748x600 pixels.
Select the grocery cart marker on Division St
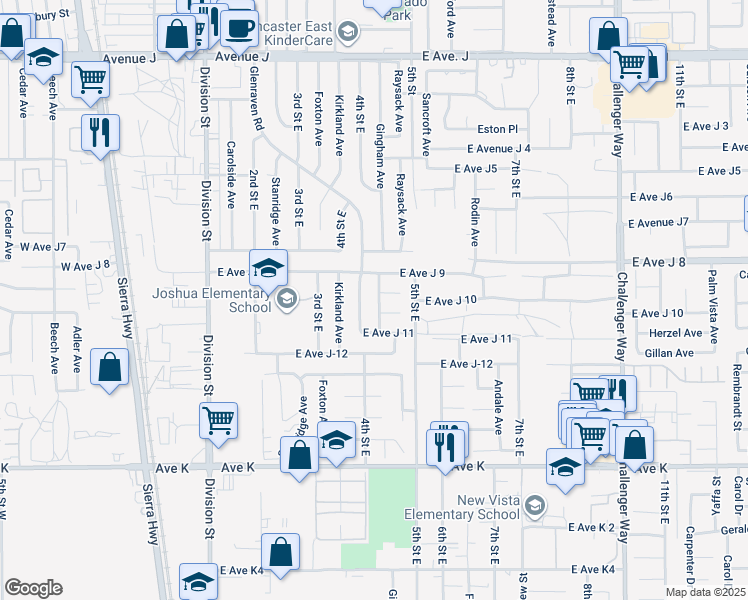[x=218, y=421]
